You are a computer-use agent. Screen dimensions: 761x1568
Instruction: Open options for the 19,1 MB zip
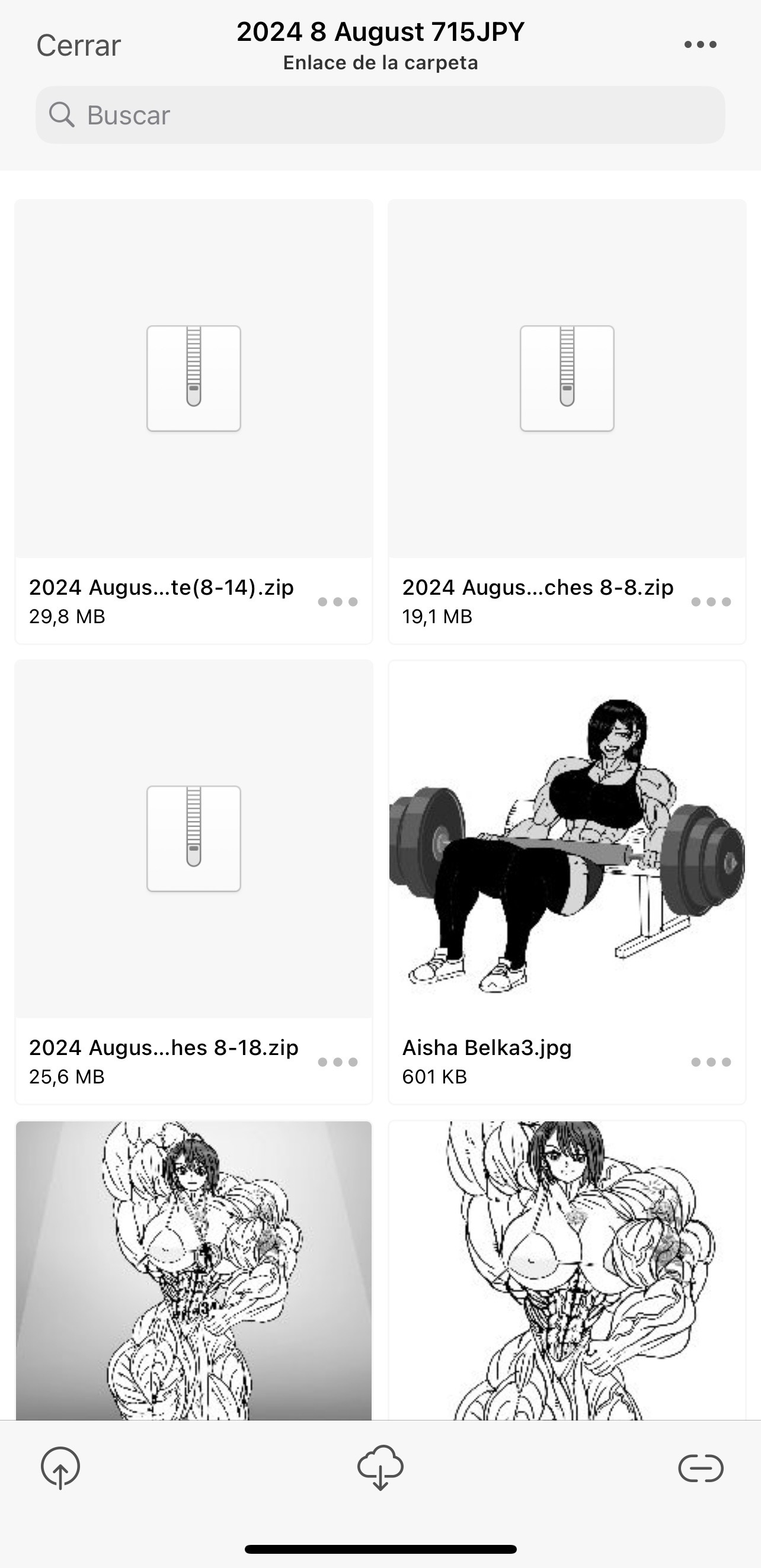tap(711, 602)
